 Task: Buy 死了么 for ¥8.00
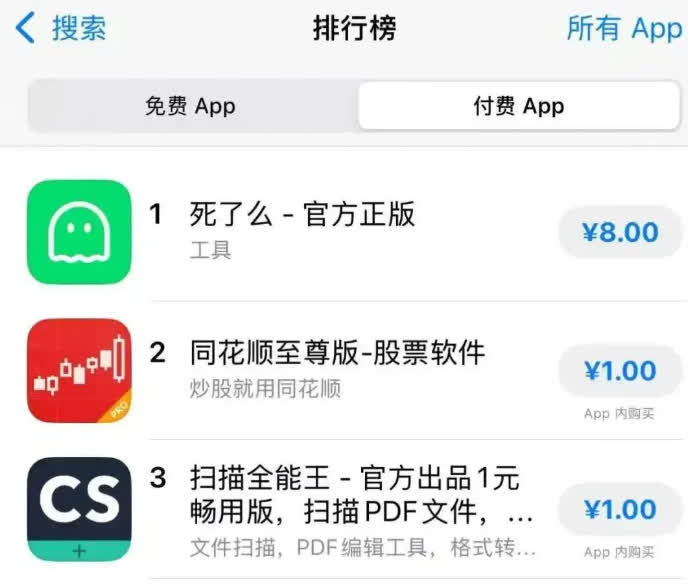pos(620,232)
